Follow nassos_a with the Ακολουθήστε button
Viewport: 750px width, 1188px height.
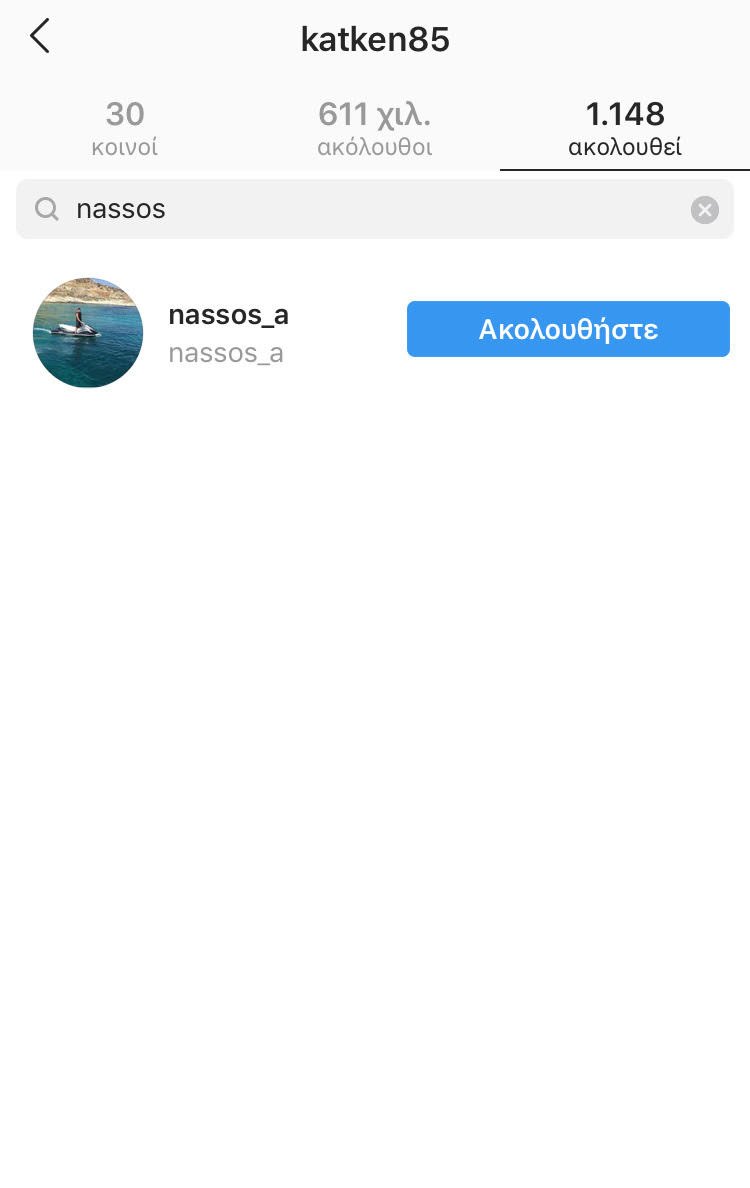click(x=568, y=329)
